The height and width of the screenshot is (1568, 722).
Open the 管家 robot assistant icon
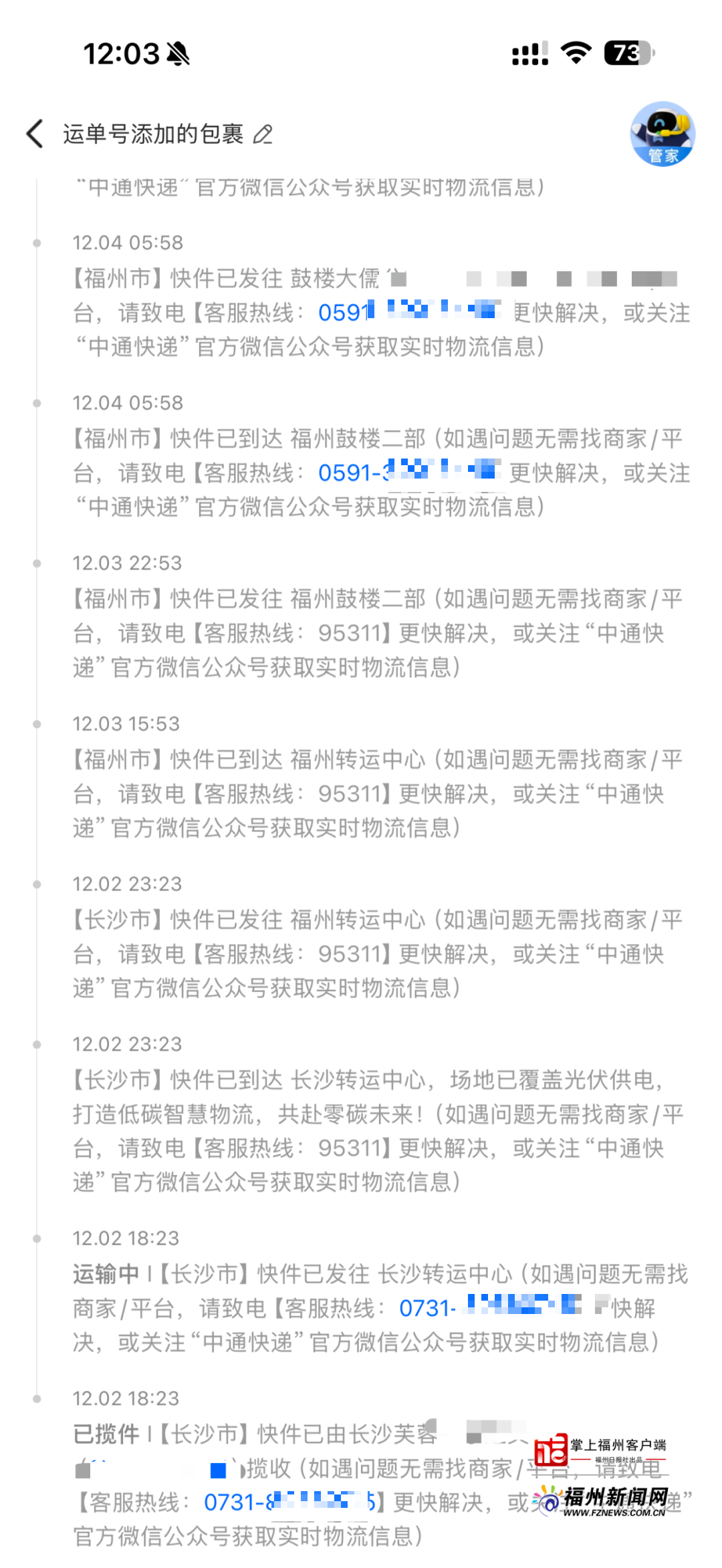point(663,134)
